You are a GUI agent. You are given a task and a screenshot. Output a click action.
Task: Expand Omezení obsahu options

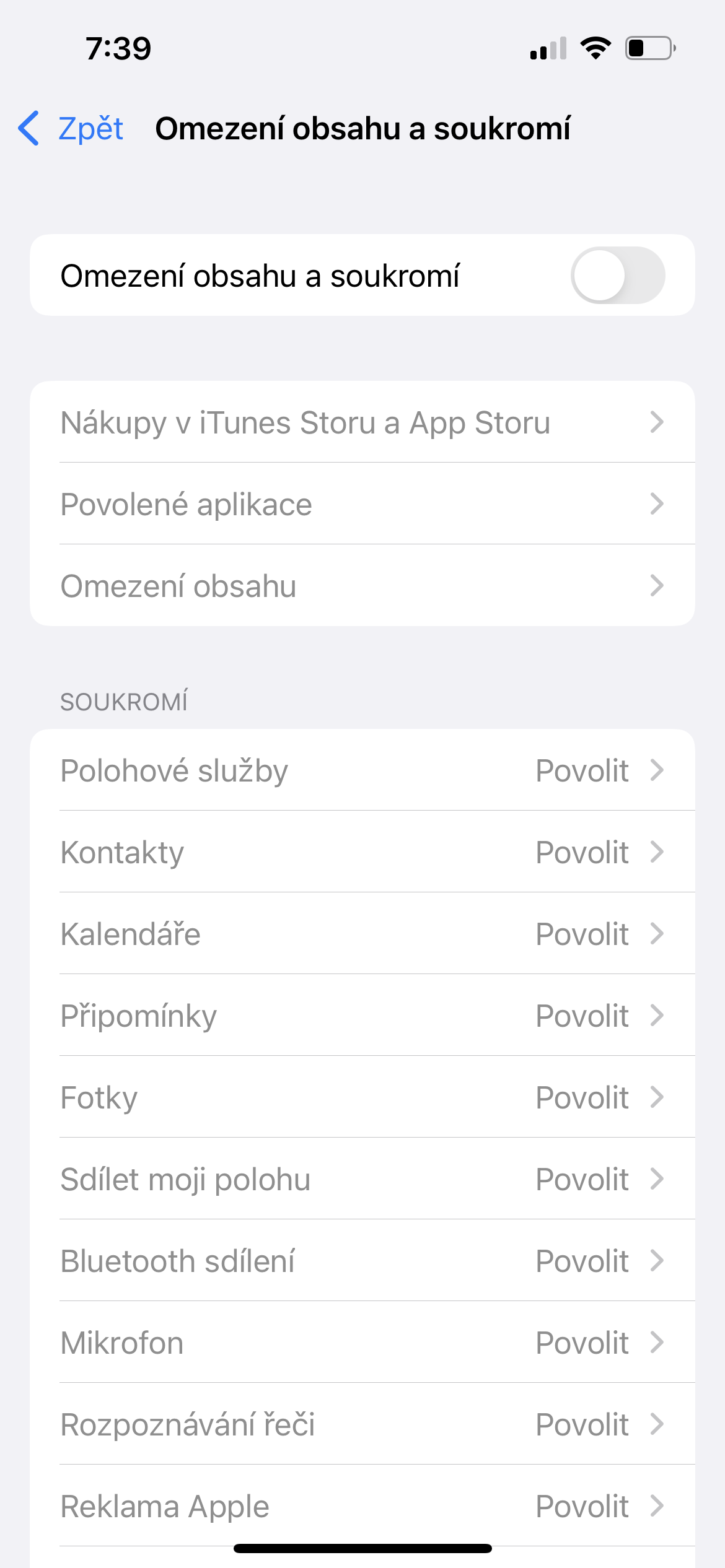point(362,585)
